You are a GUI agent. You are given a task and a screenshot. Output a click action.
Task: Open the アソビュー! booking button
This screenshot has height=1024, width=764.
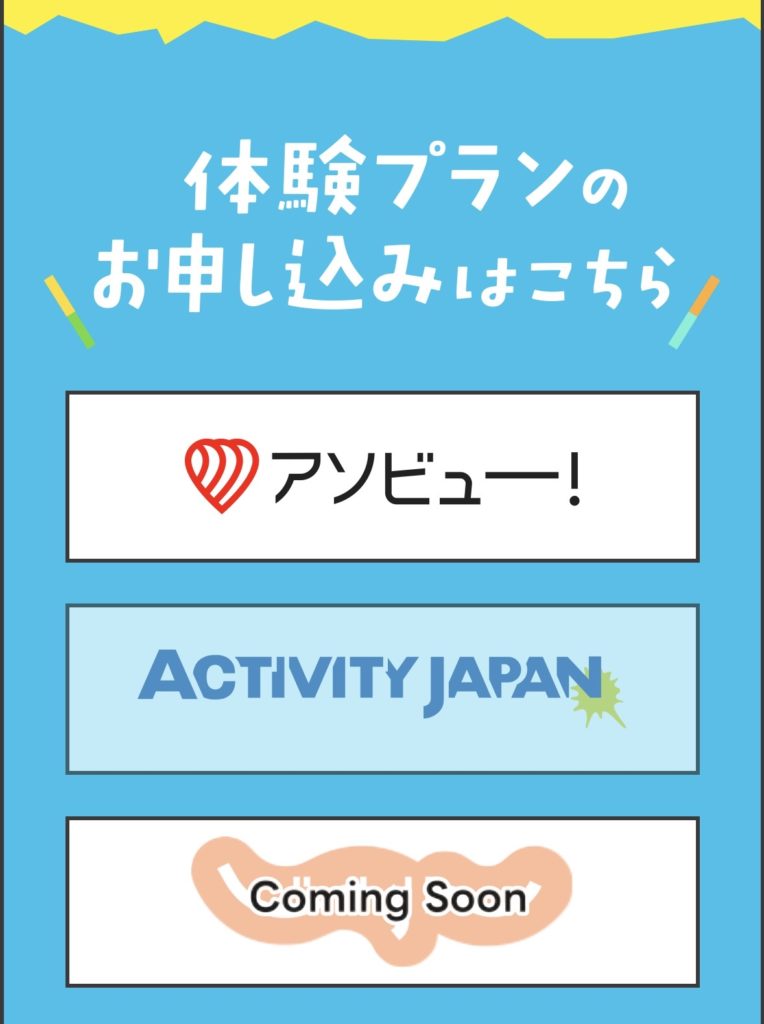[382, 477]
